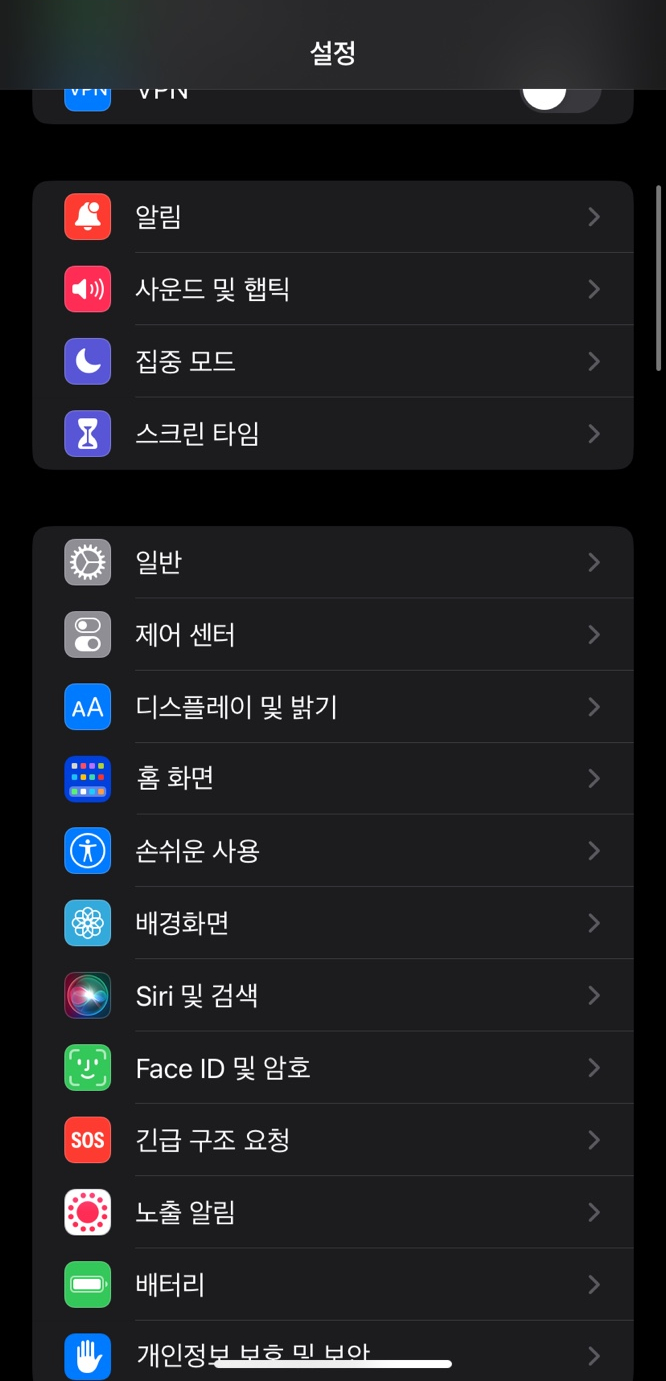Viewport: 666px width, 1381px height.
Task: Open 스크린 타임 settings
Action: (x=333, y=433)
